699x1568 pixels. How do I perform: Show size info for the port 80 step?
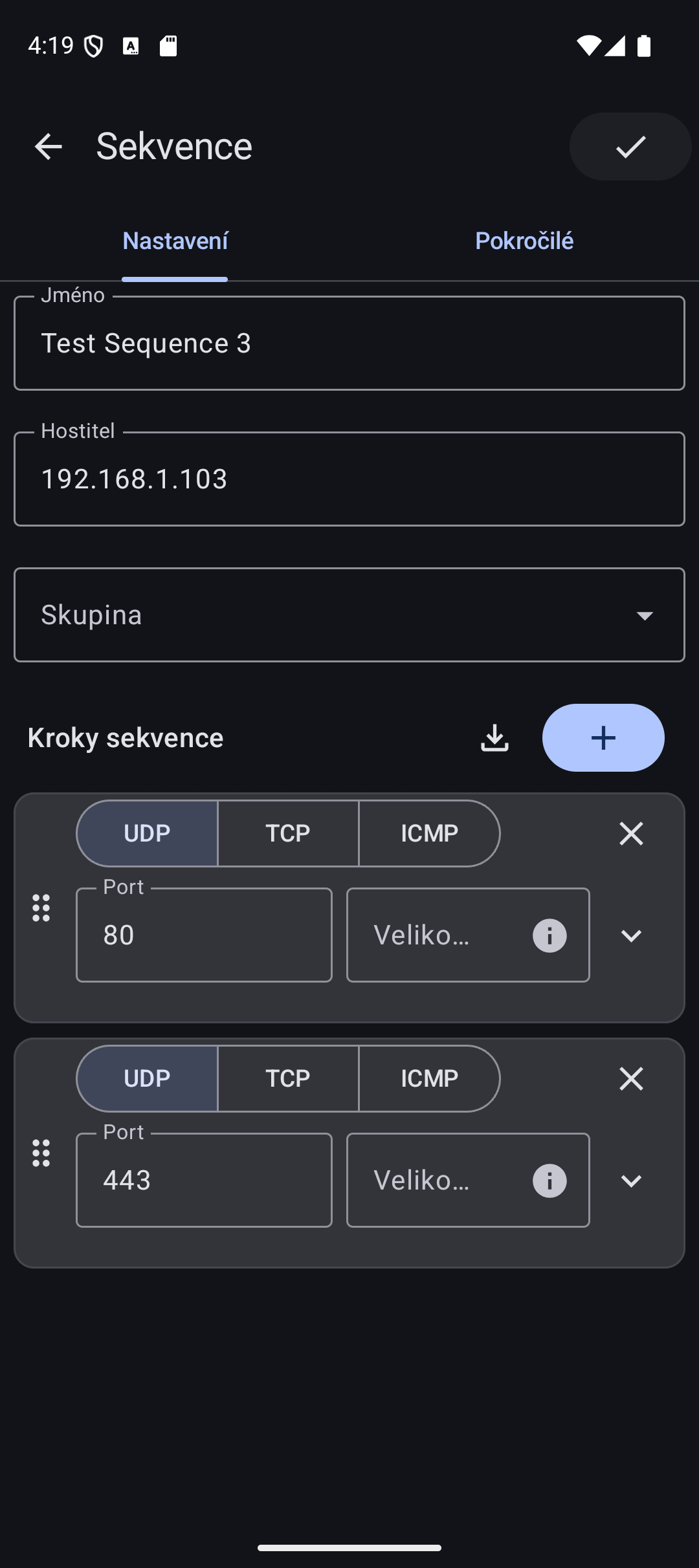click(549, 935)
